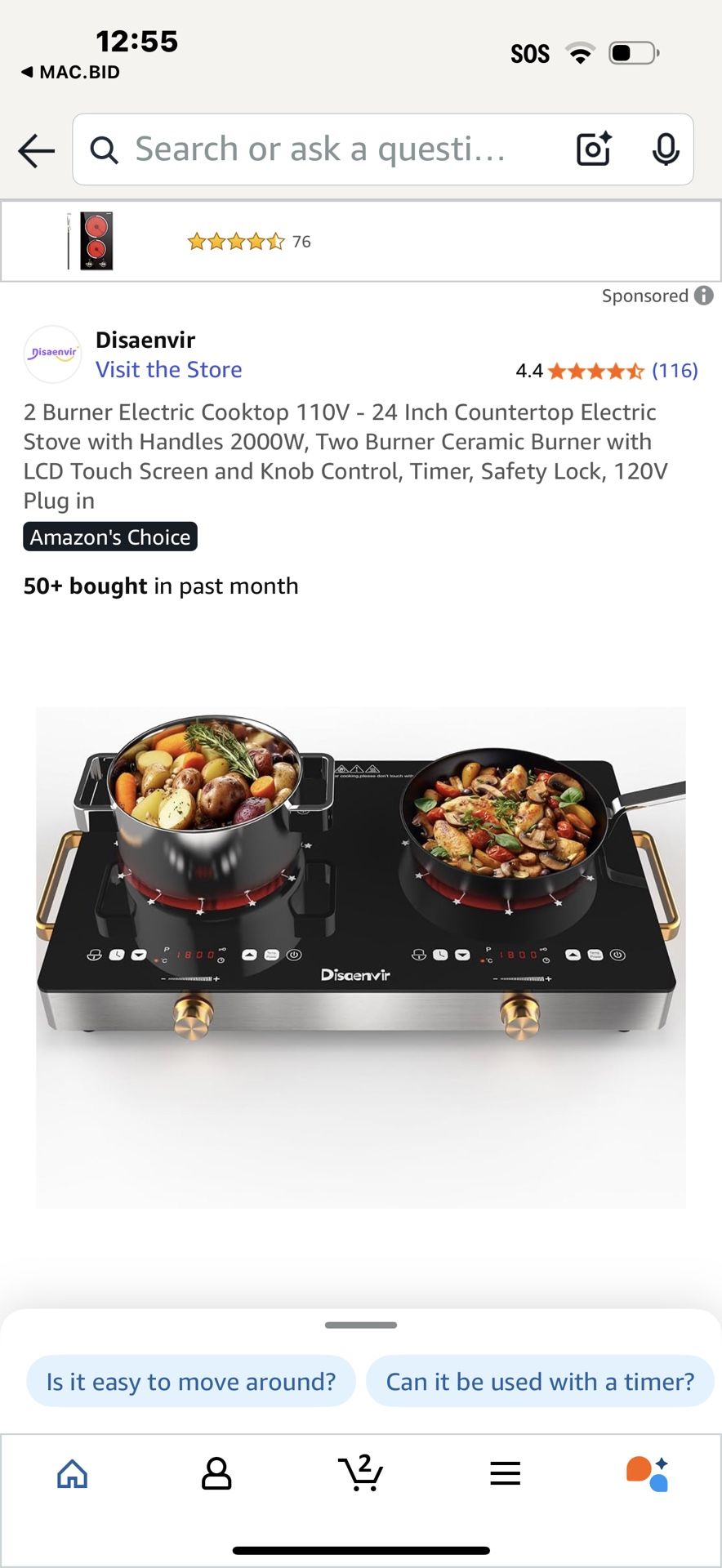Open the sponsored cooktop with 76 ratings
Viewport: 722px width, 1568px height.
point(361,241)
